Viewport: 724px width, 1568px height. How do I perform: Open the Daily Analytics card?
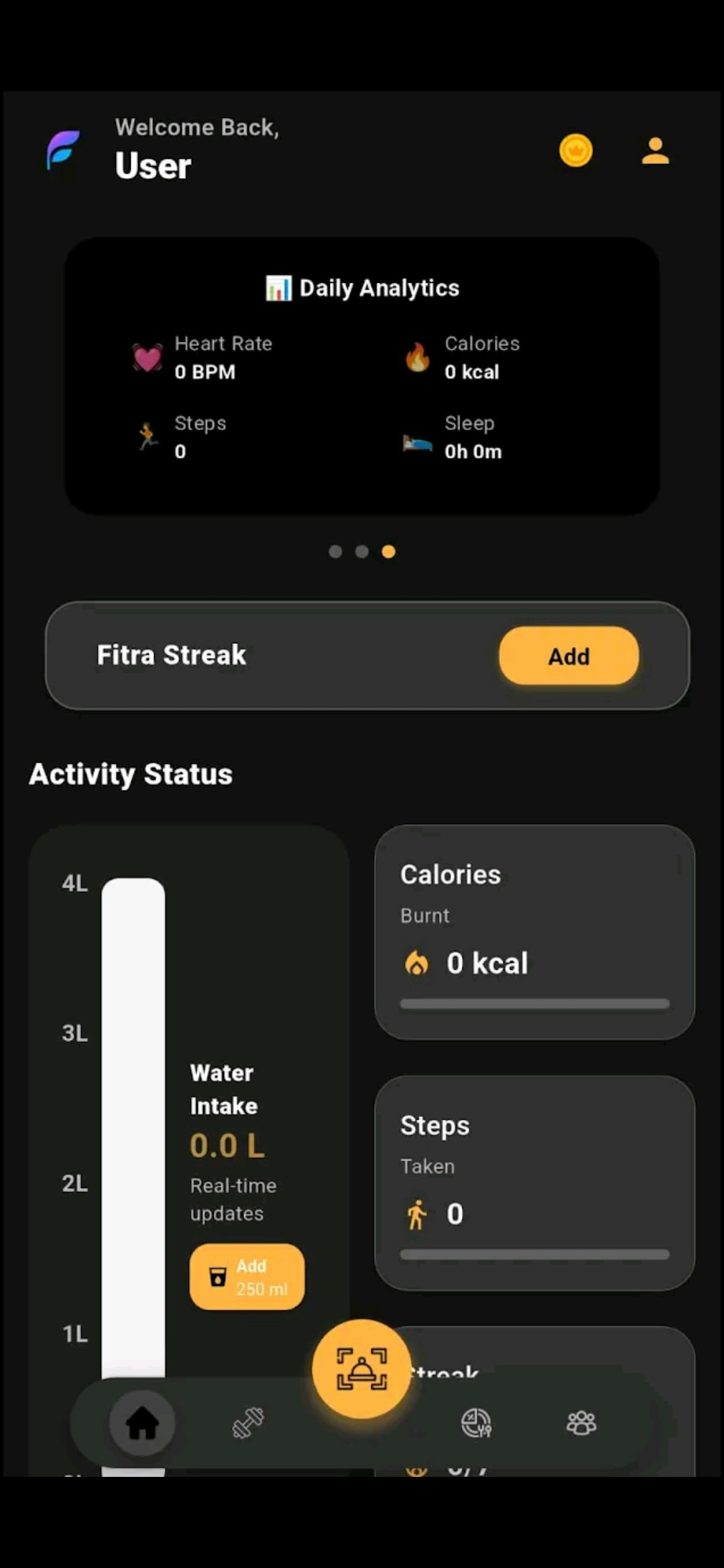[361, 376]
